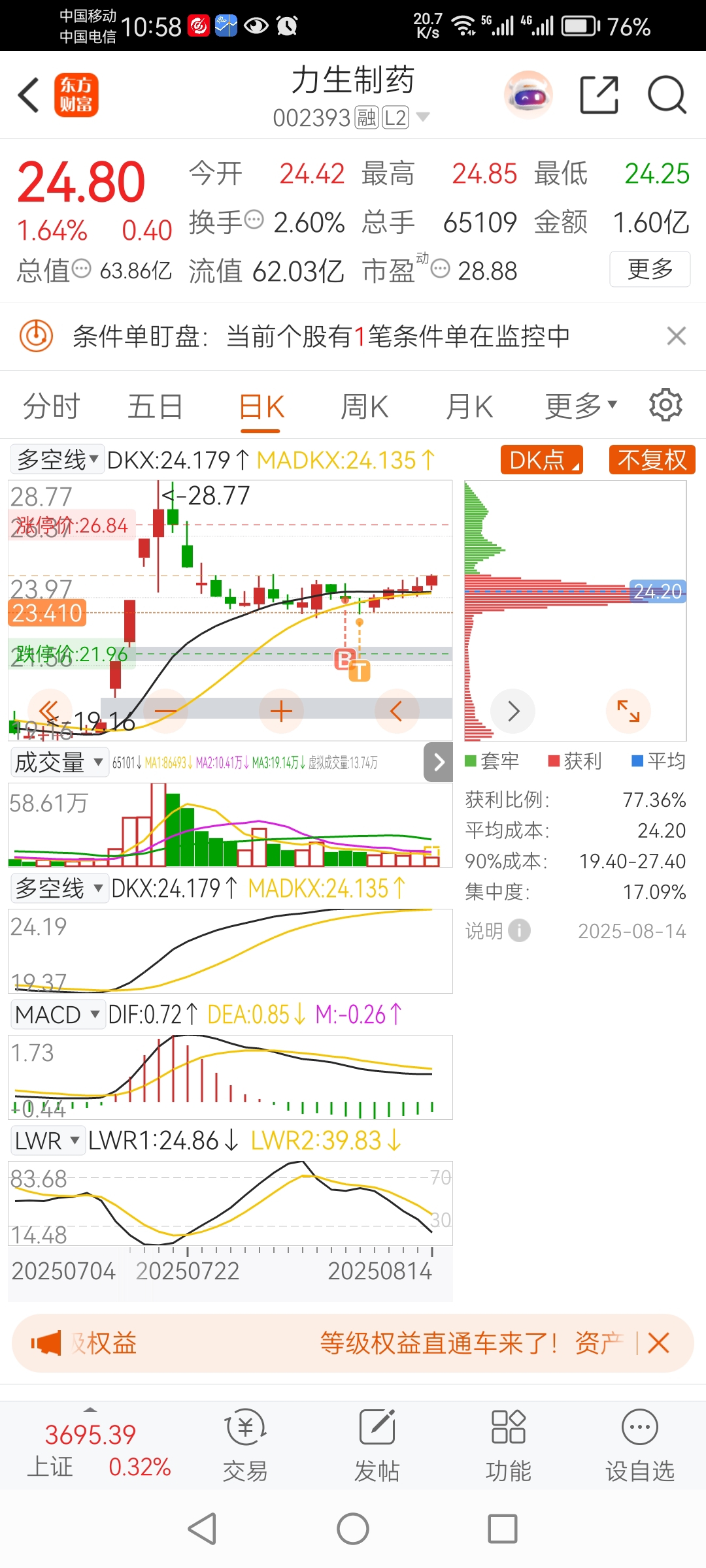
Task: Close the 等级权益 promotion banner
Action: click(x=658, y=1343)
